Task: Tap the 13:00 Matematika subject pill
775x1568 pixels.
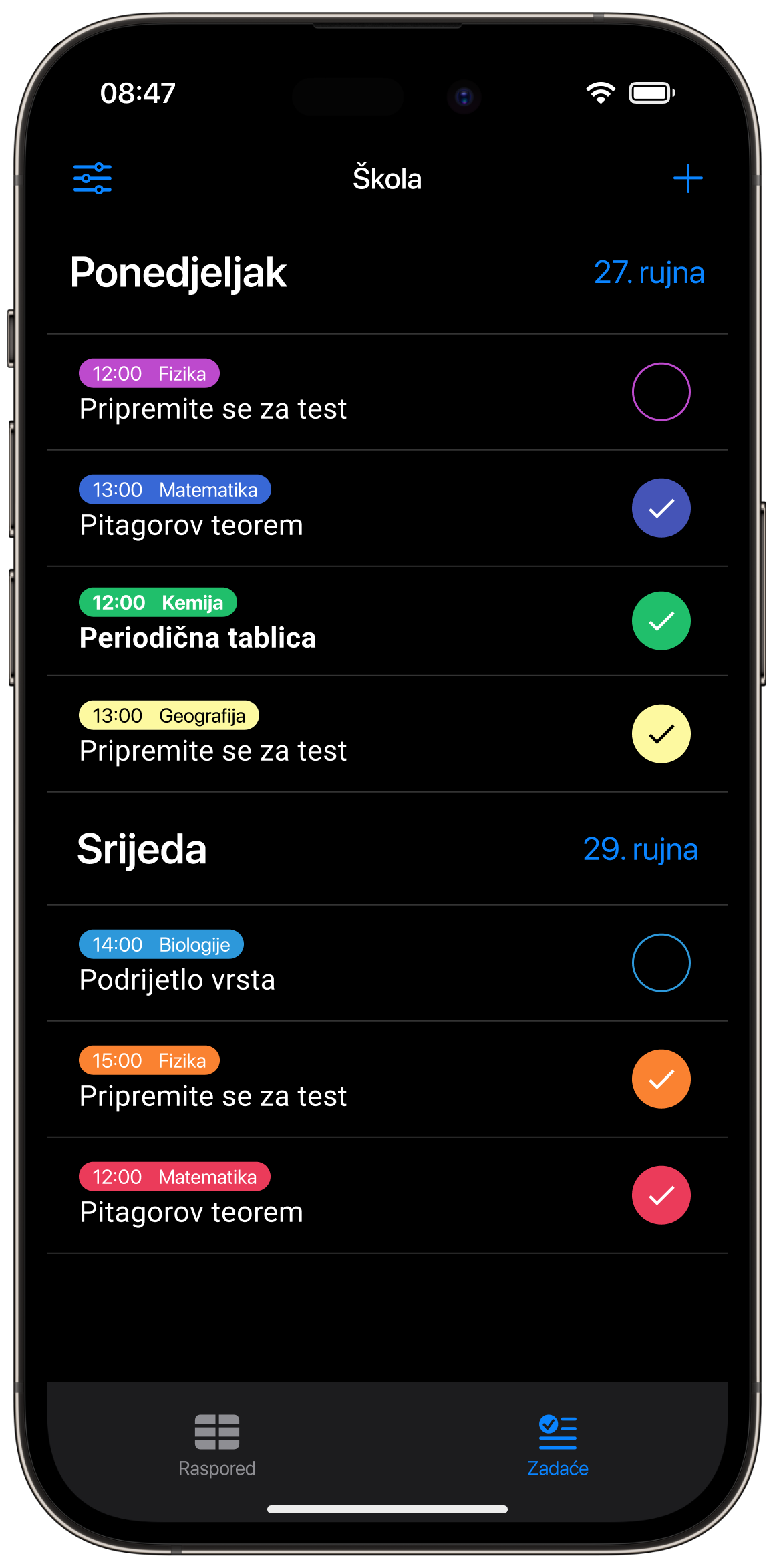Action: (174, 489)
